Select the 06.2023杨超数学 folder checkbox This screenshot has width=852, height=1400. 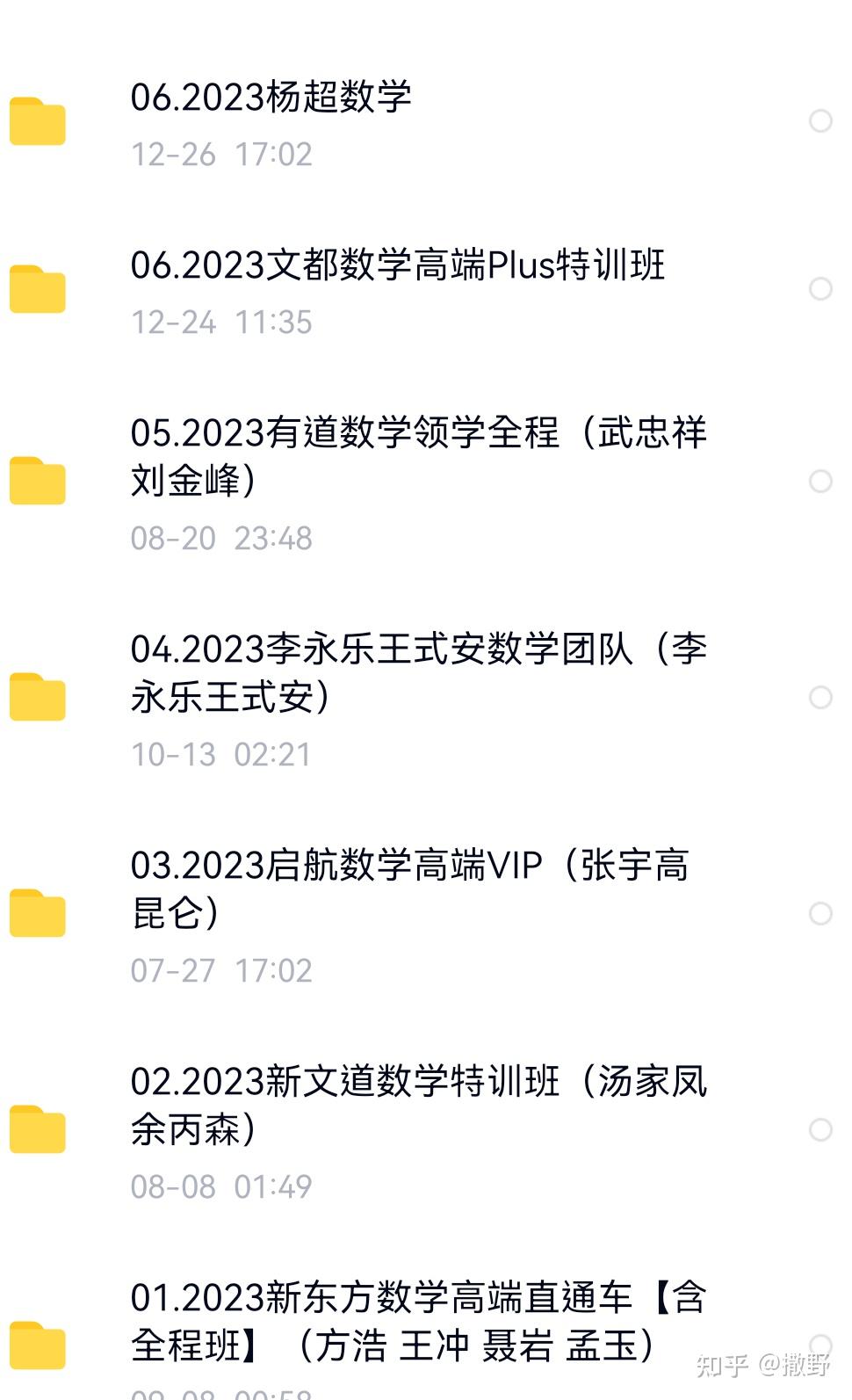click(820, 121)
